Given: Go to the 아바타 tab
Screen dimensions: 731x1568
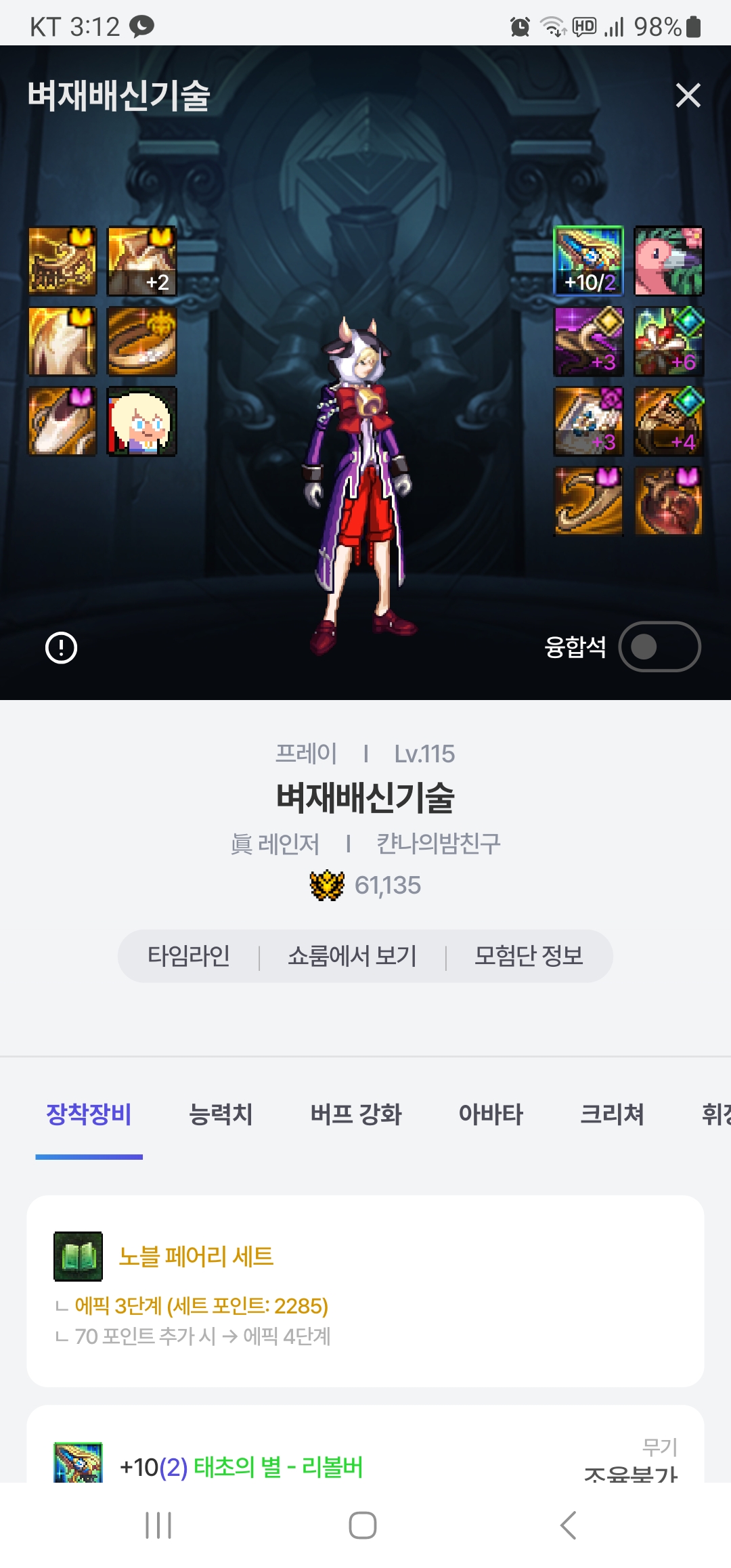Looking at the screenshot, I should 491,1114.
